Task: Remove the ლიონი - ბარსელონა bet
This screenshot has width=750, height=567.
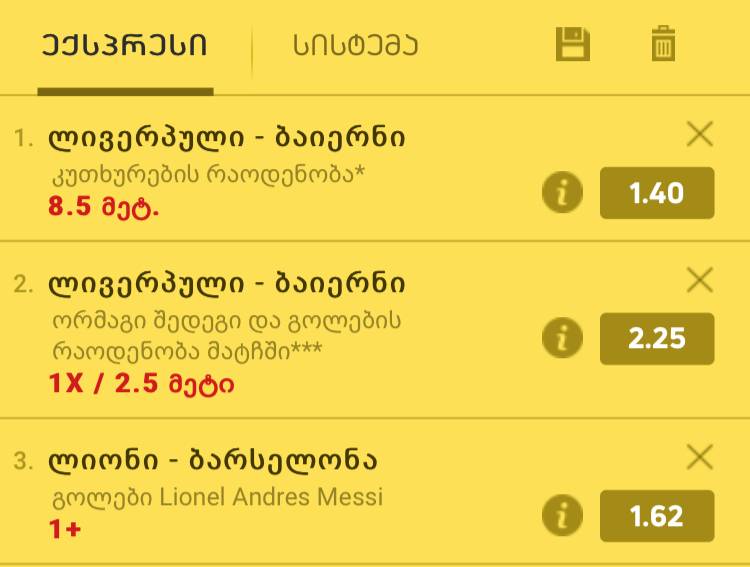Action: [x=700, y=458]
